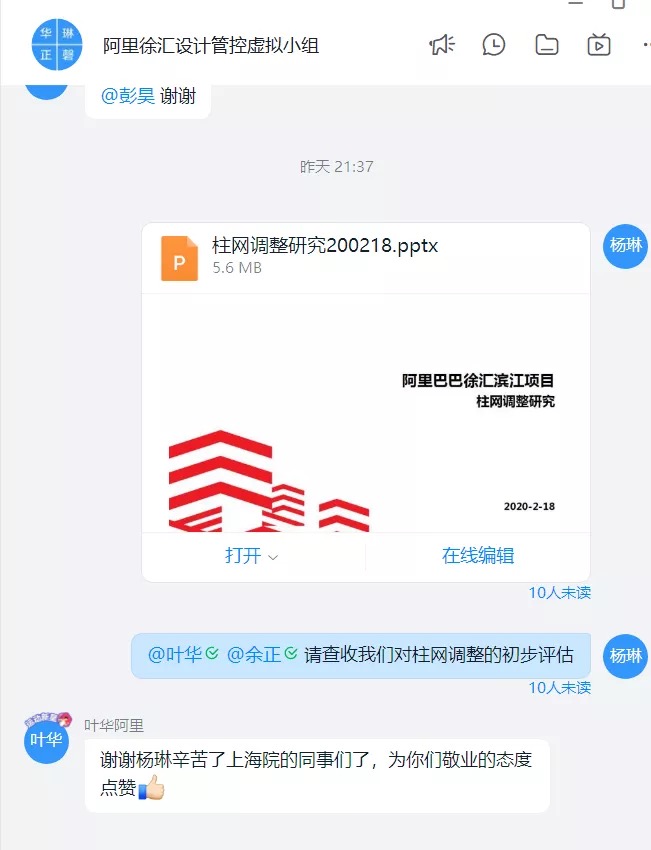
Task: Open the group files folder icon
Action: 546,44
